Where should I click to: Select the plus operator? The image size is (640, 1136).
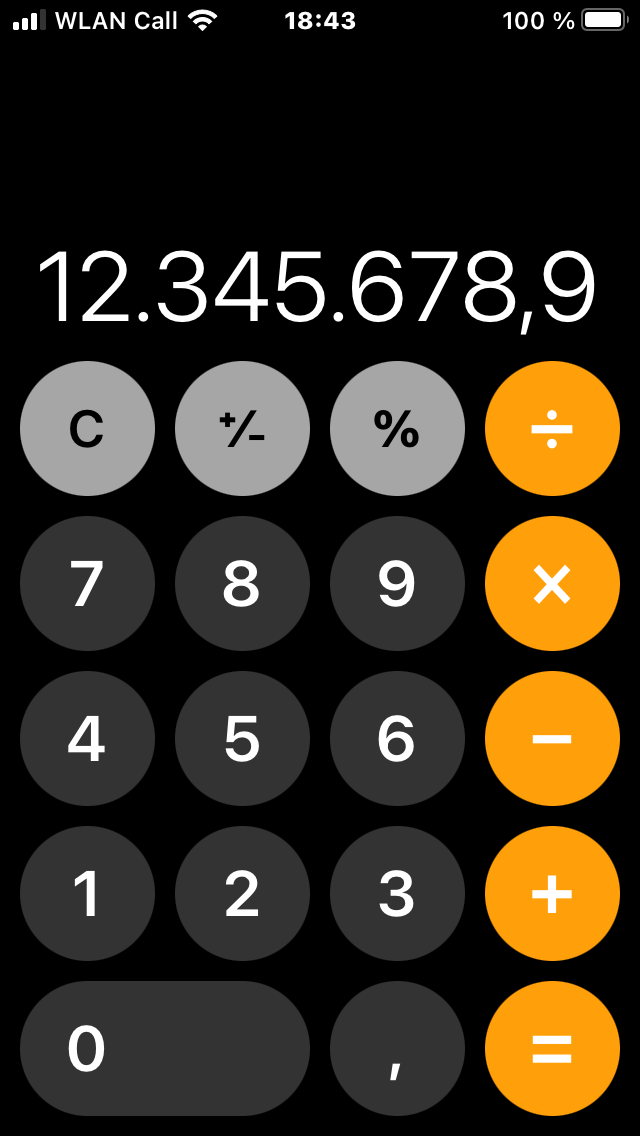[x=552, y=893]
